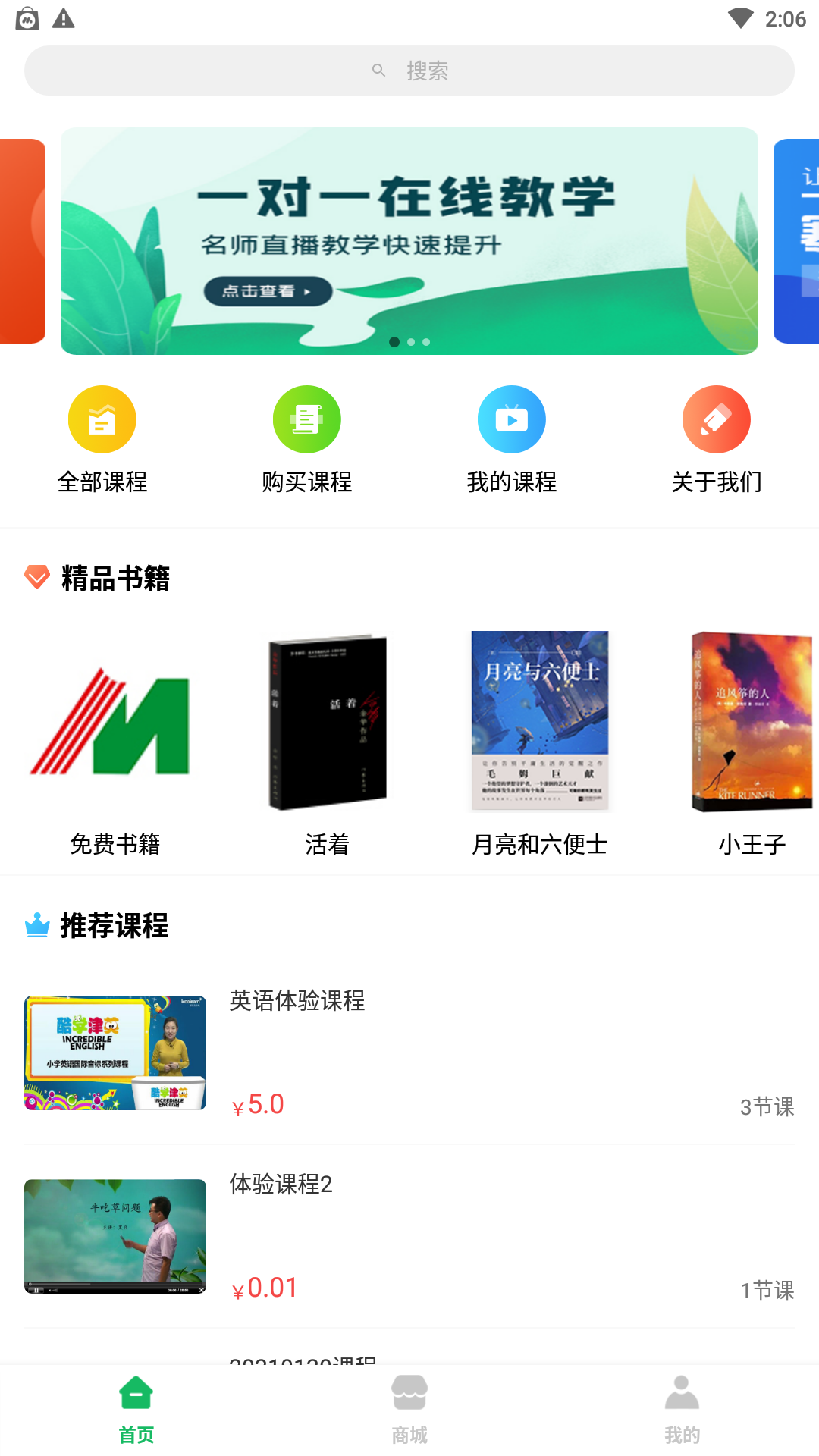The image size is (819, 1456).
Task: Select the 月亮和六便士 book cover
Action: coord(539,722)
